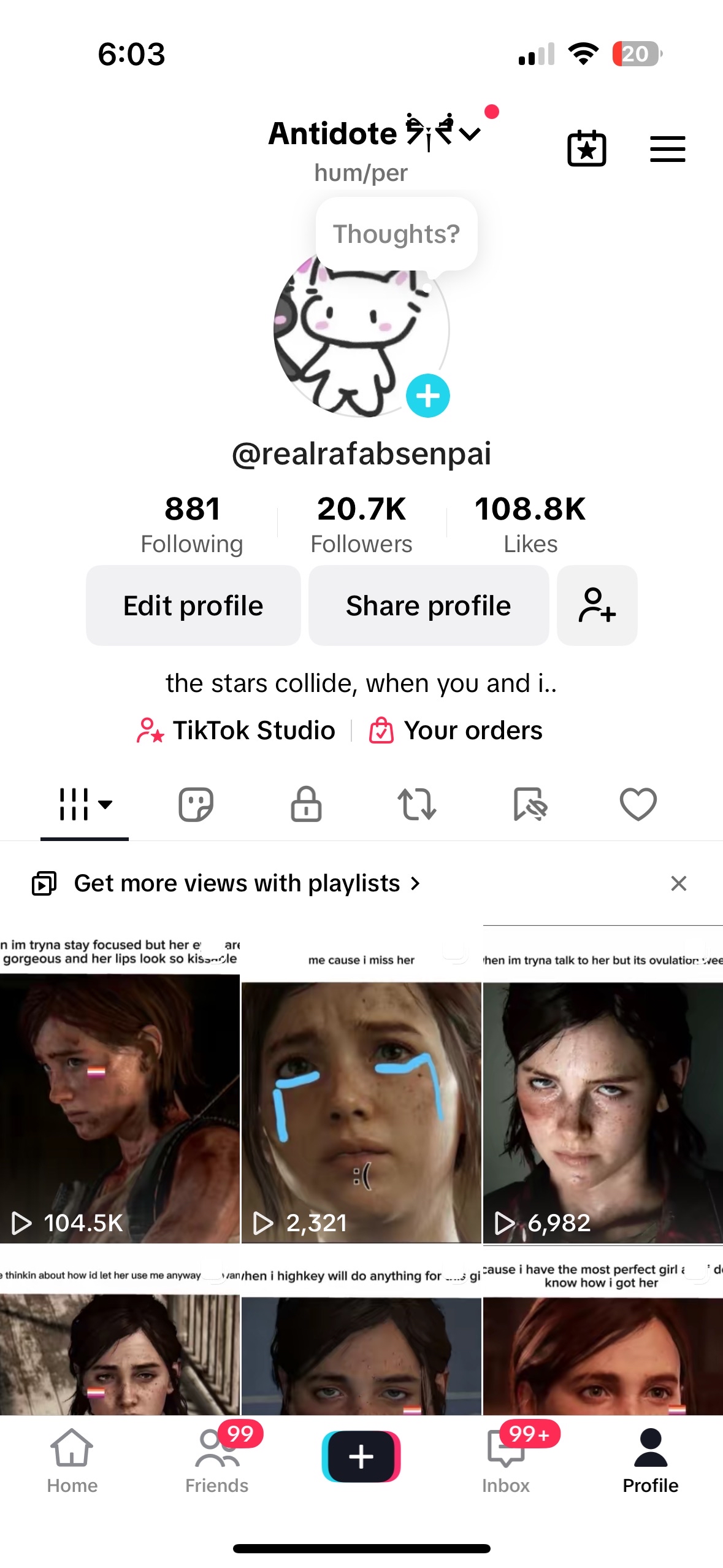The height and width of the screenshot is (1568, 723).
Task: Tap the Thoughts? bubble
Action: [x=396, y=234]
